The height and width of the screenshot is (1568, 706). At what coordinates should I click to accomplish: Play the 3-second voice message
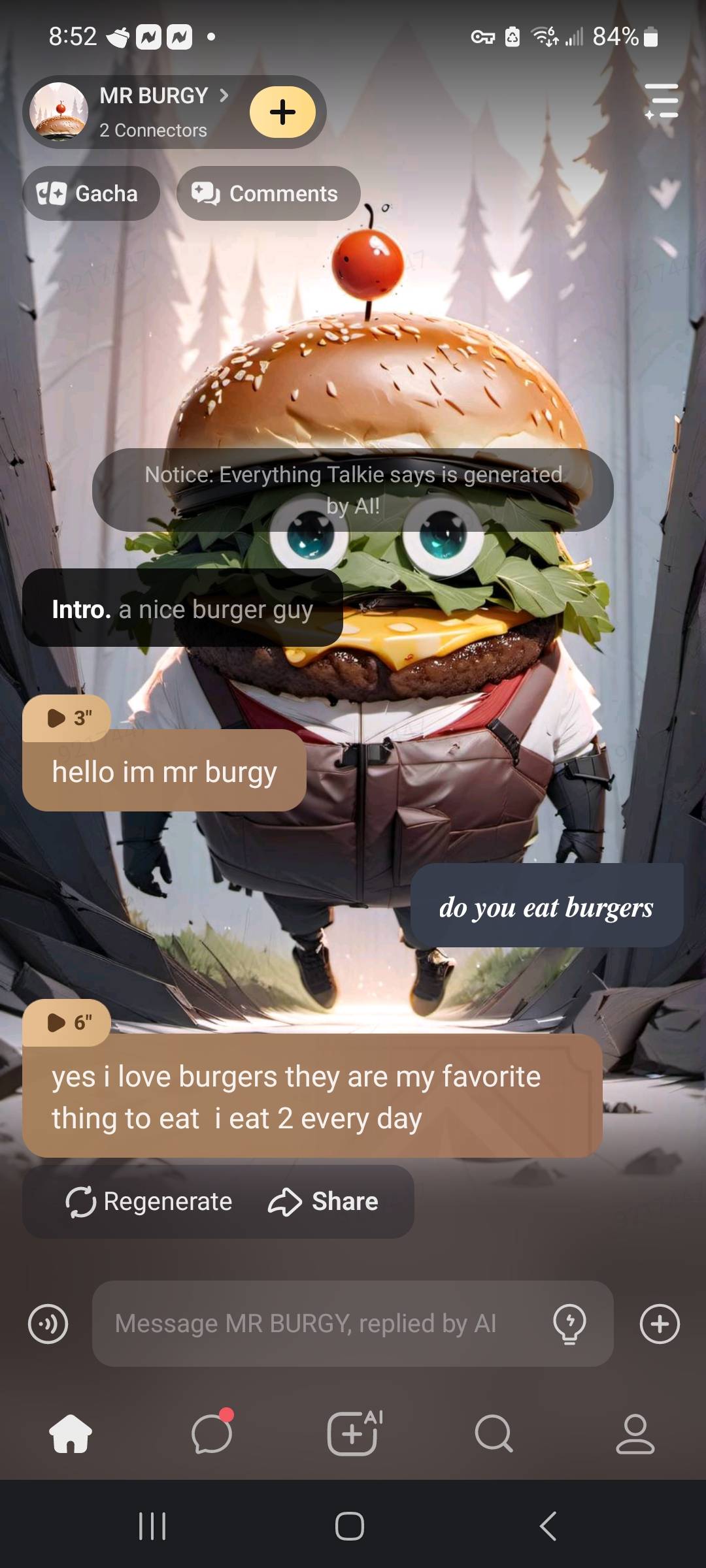click(x=67, y=718)
